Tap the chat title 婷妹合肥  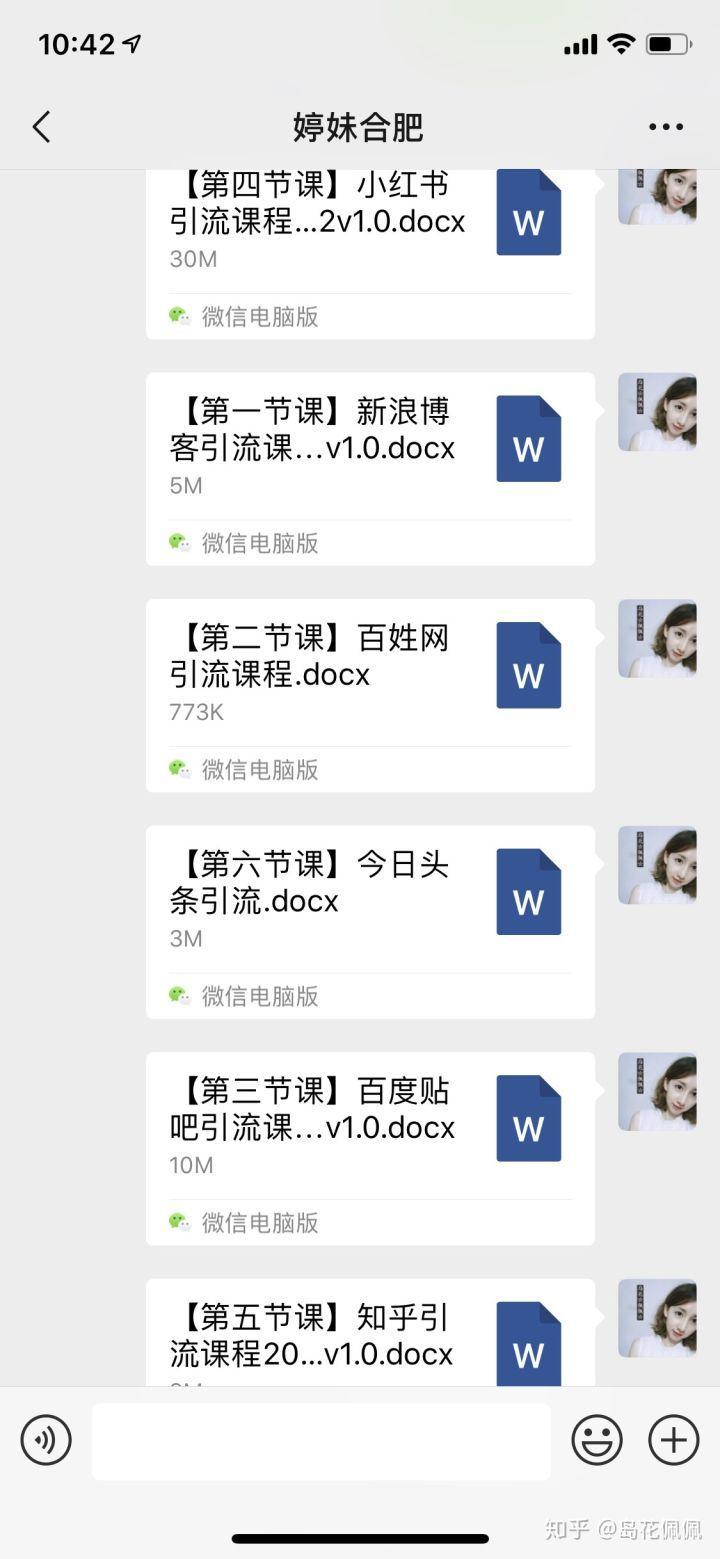(358, 127)
